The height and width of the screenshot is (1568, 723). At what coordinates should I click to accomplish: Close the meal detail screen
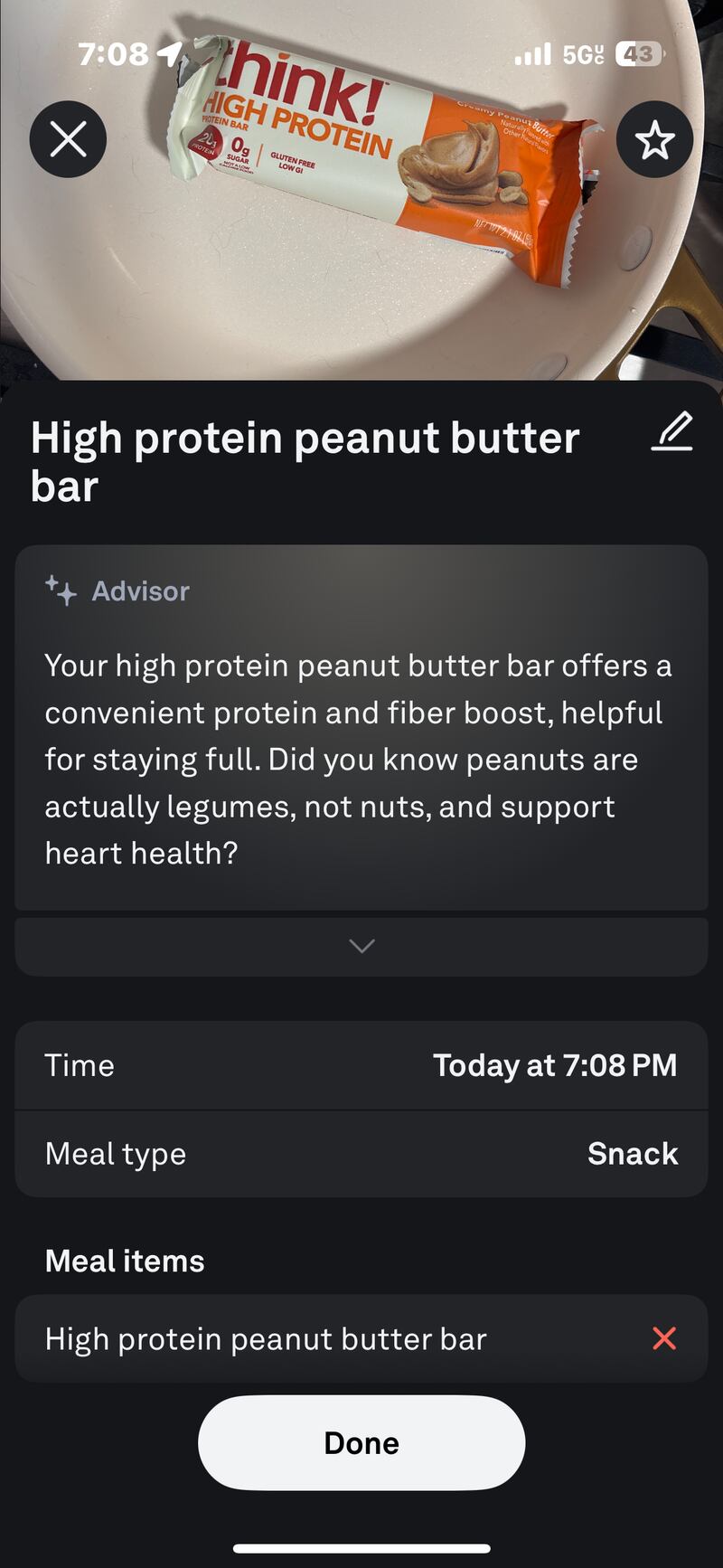[x=68, y=139]
